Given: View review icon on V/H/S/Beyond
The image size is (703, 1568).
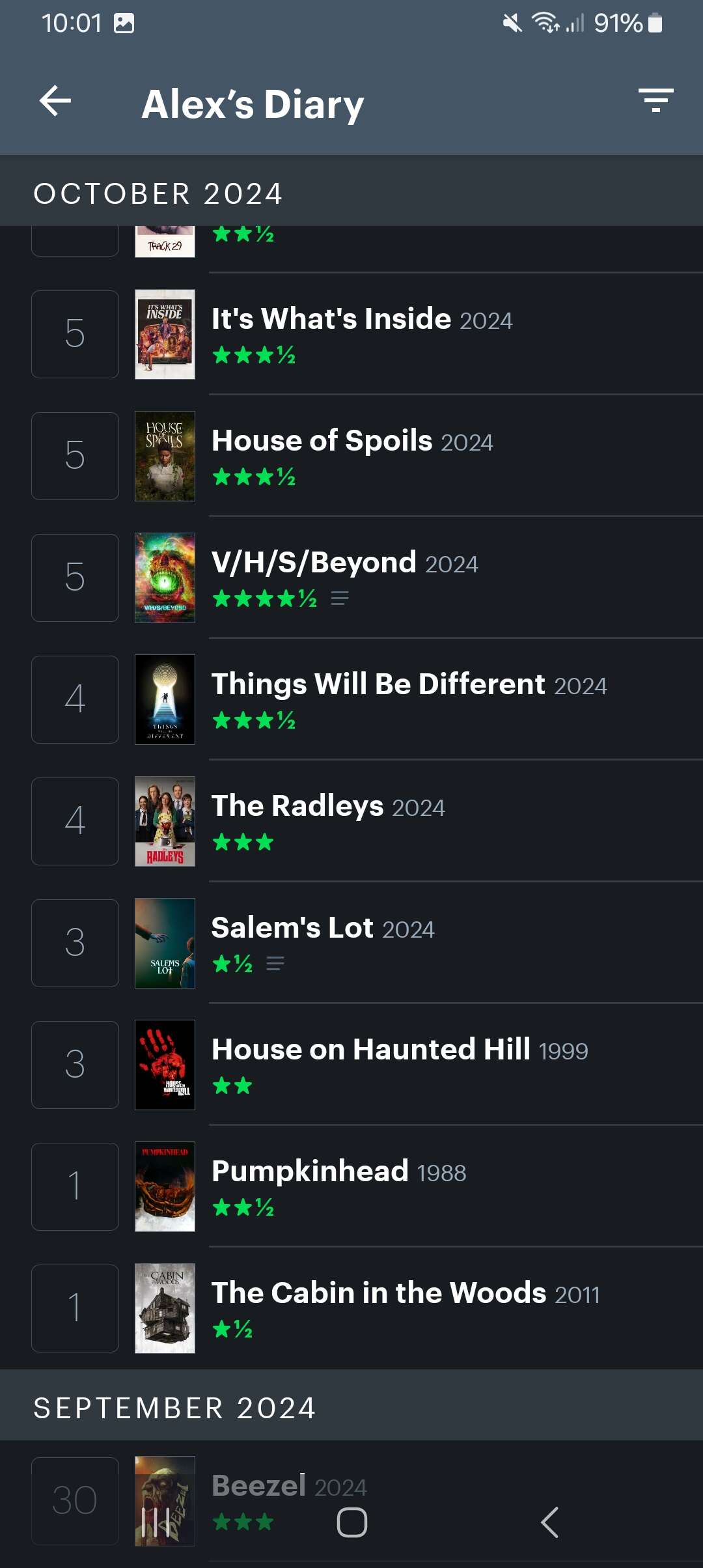Looking at the screenshot, I should coord(339,598).
